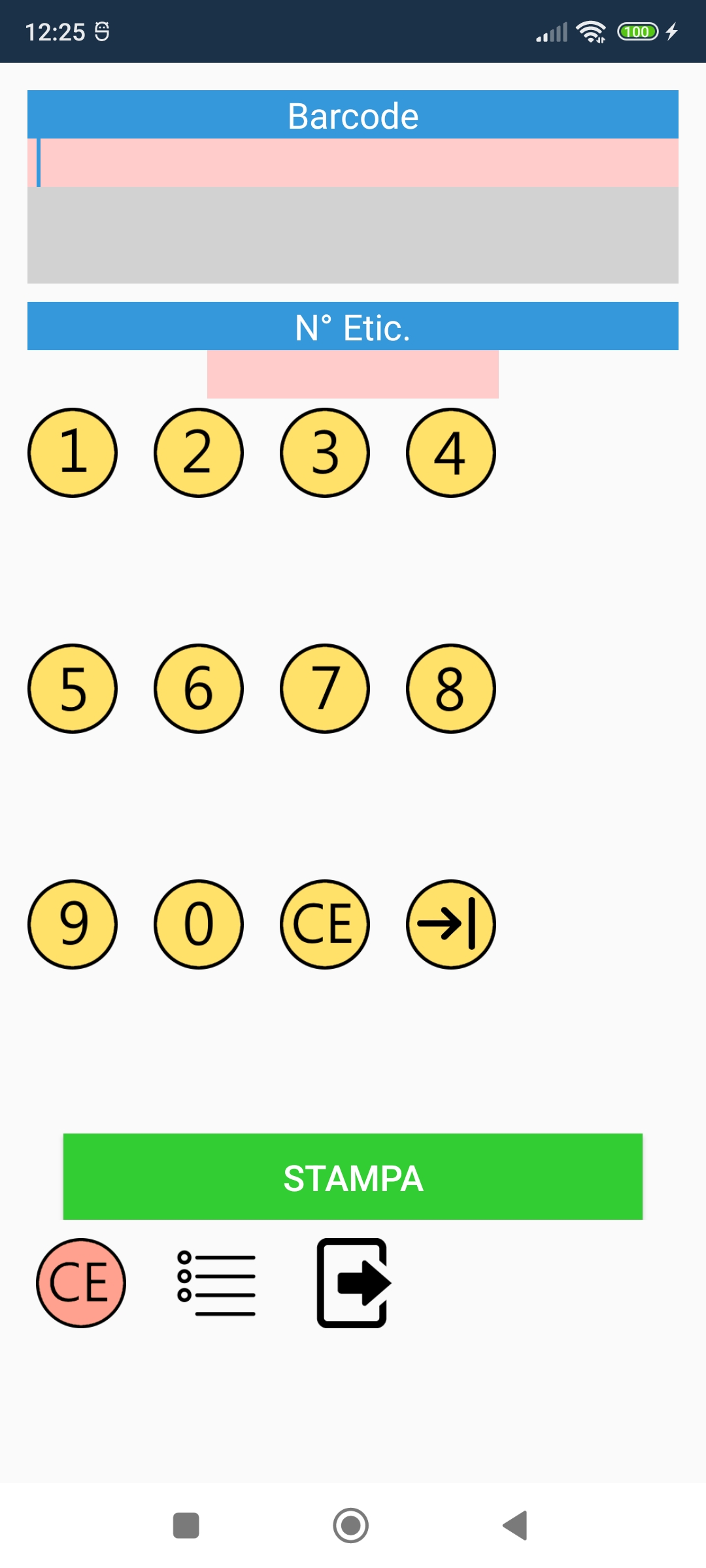The width and height of the screenshot is (706, 1568).
Task: Enter digit 1 on the keypad
Action: click(73, 453)
